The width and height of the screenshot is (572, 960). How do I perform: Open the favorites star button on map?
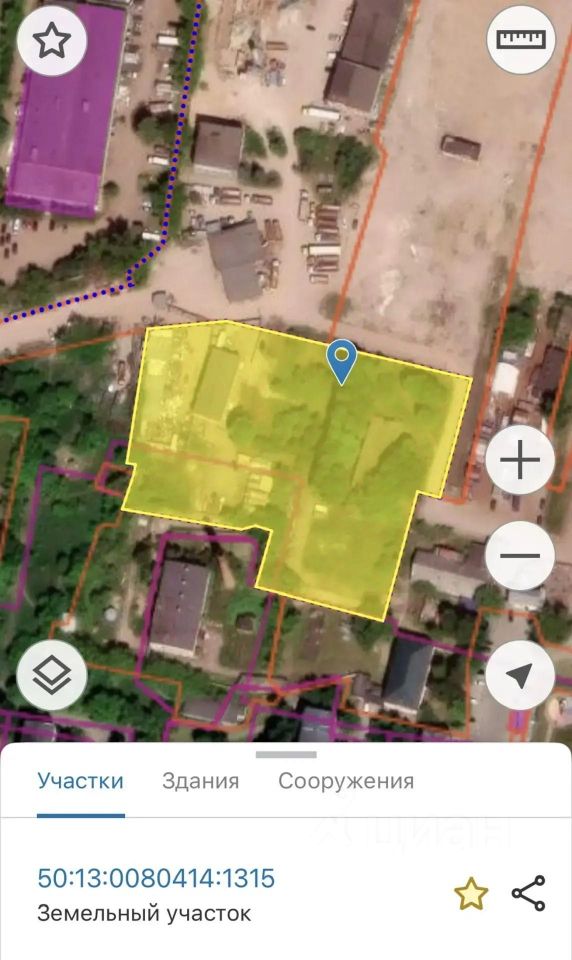click(52, 41)
